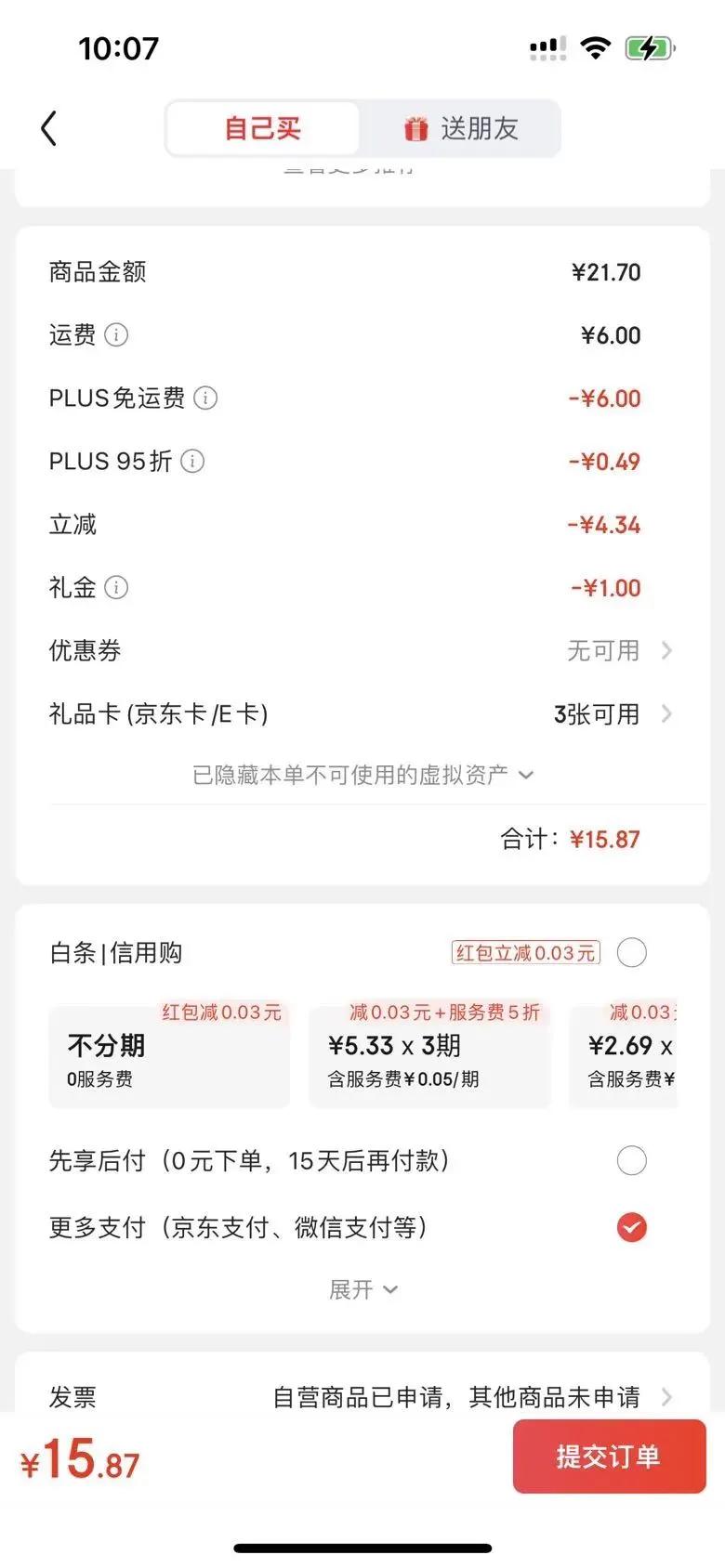The width and height of the screenshot is (725, 1568).
Task: Expand more payment methods with 展开
Action: (362, 1289)
